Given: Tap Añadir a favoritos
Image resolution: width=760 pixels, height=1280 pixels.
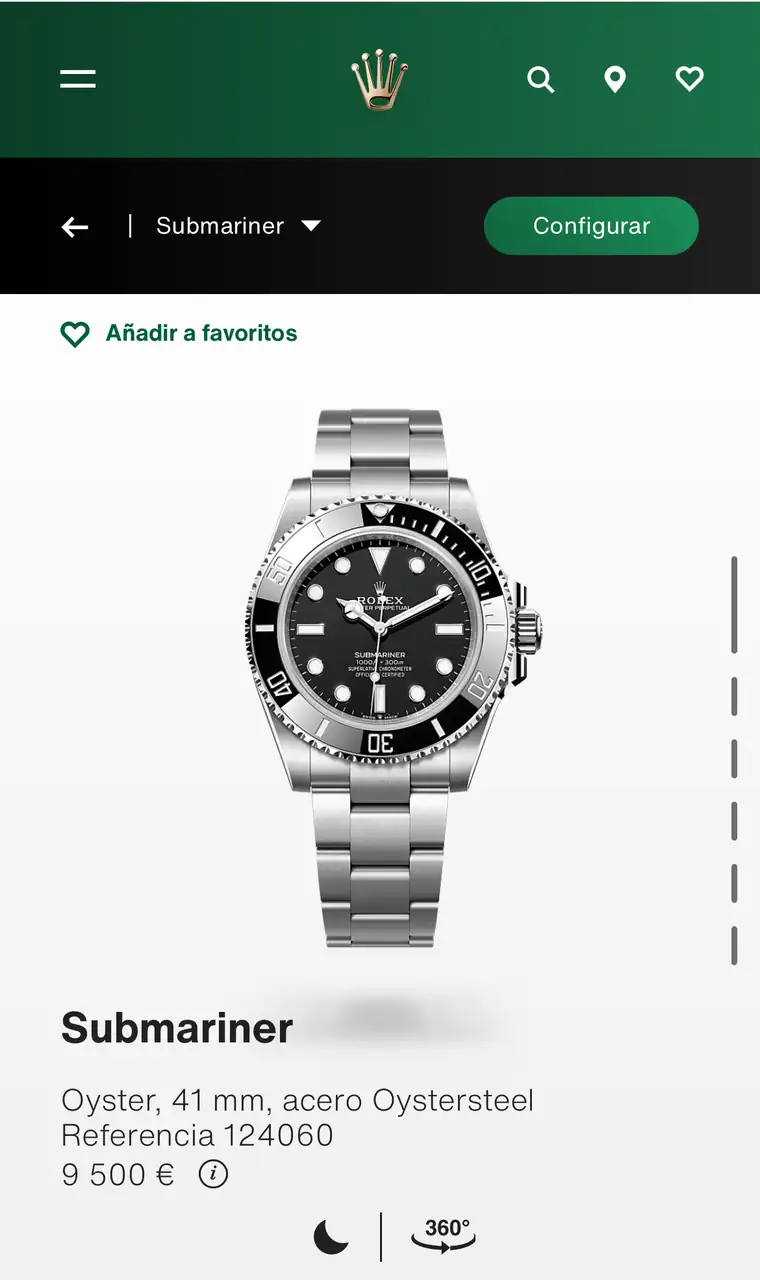Looking at the screenshot, I should pyautogui.click(x=180, y=334).
